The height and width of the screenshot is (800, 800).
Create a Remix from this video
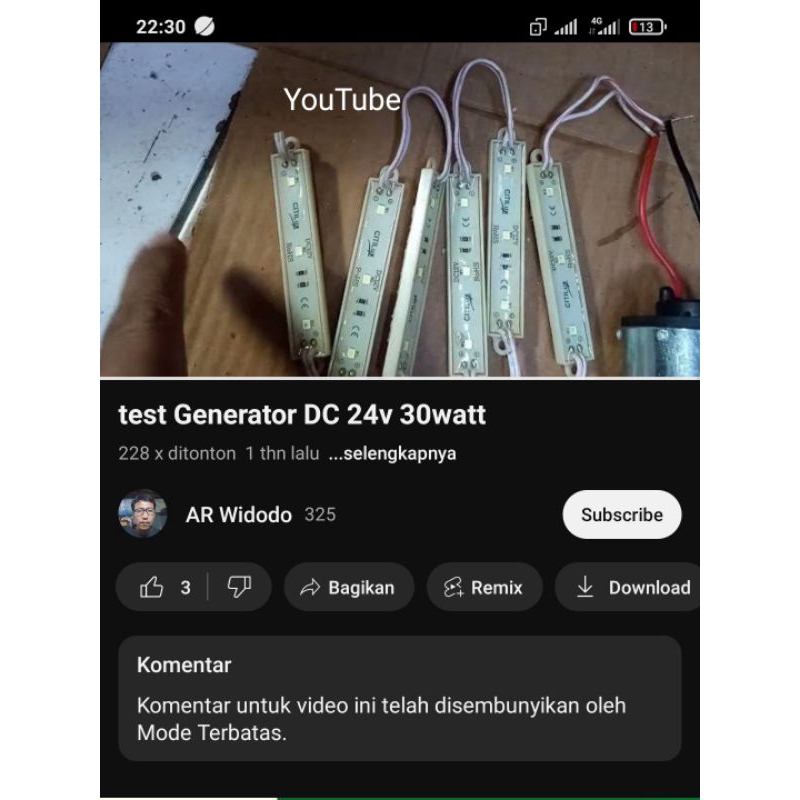(x=484, y=588)
